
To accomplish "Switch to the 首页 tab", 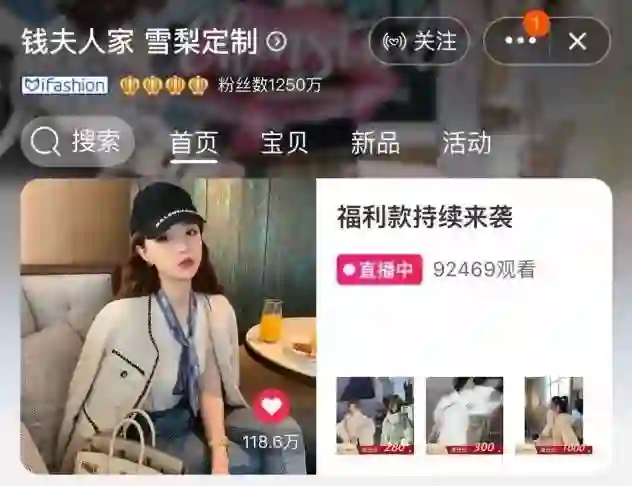I will (x=194, y=143).
